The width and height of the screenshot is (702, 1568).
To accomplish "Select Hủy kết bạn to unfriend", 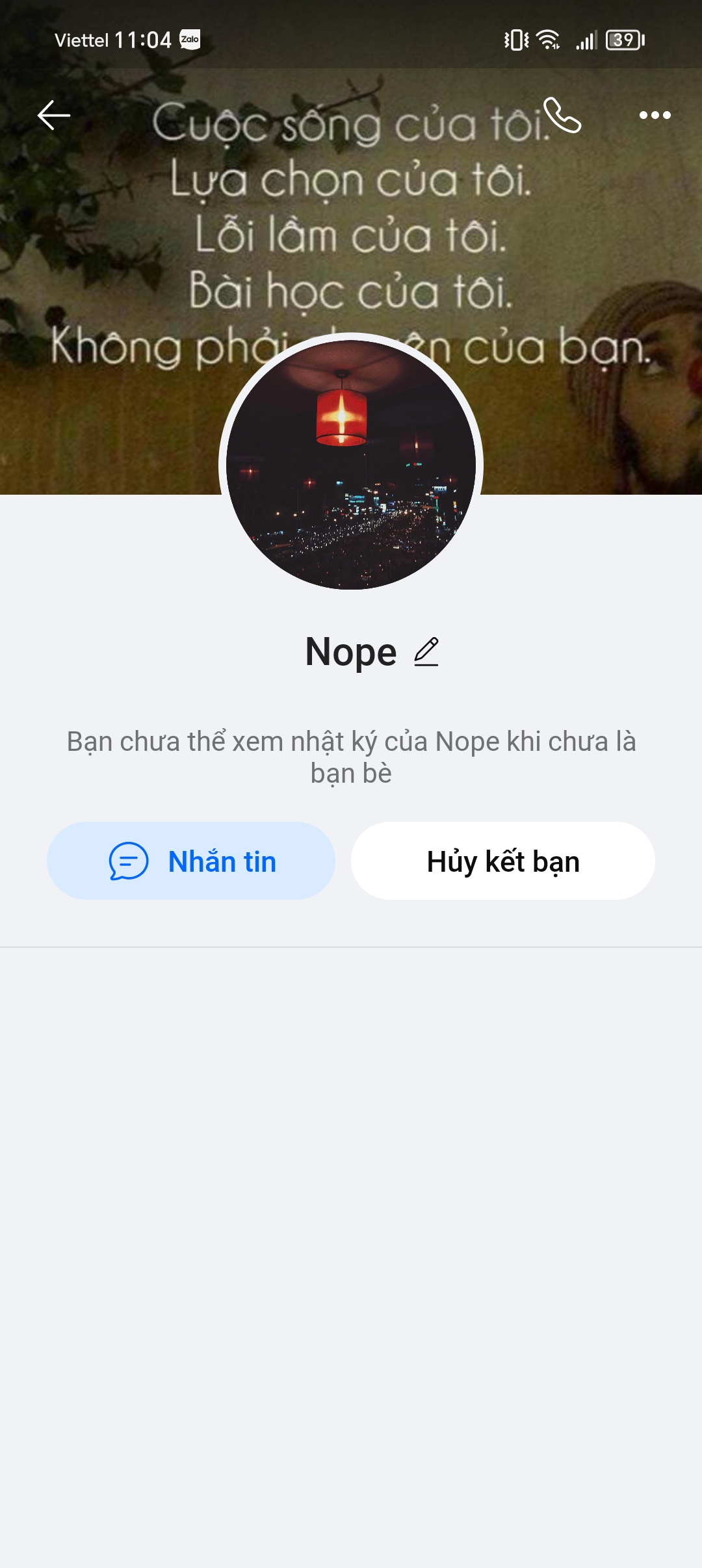I will point(502,861).
